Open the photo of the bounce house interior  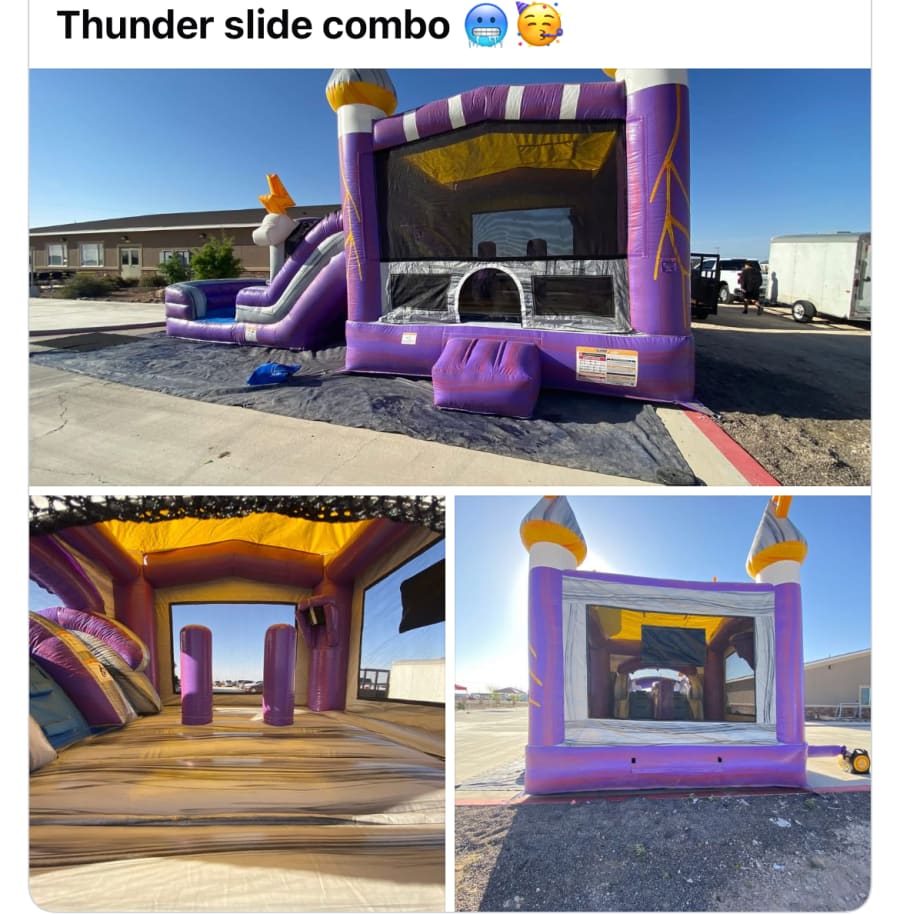point(237,702)
